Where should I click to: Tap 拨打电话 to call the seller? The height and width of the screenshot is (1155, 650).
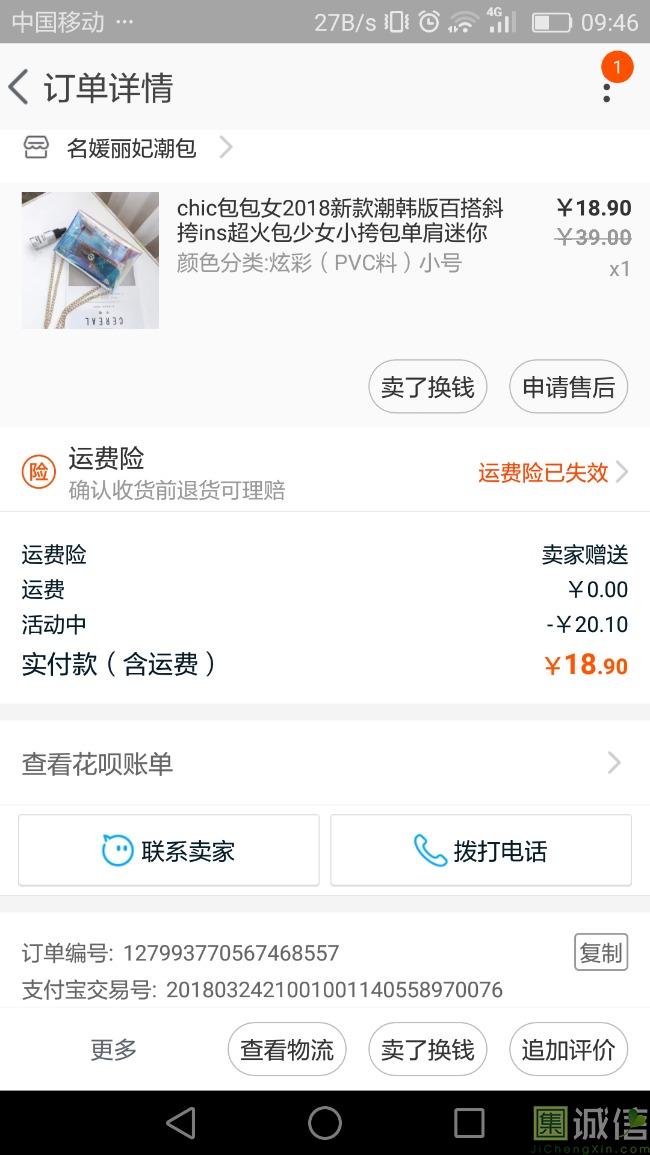481,851
